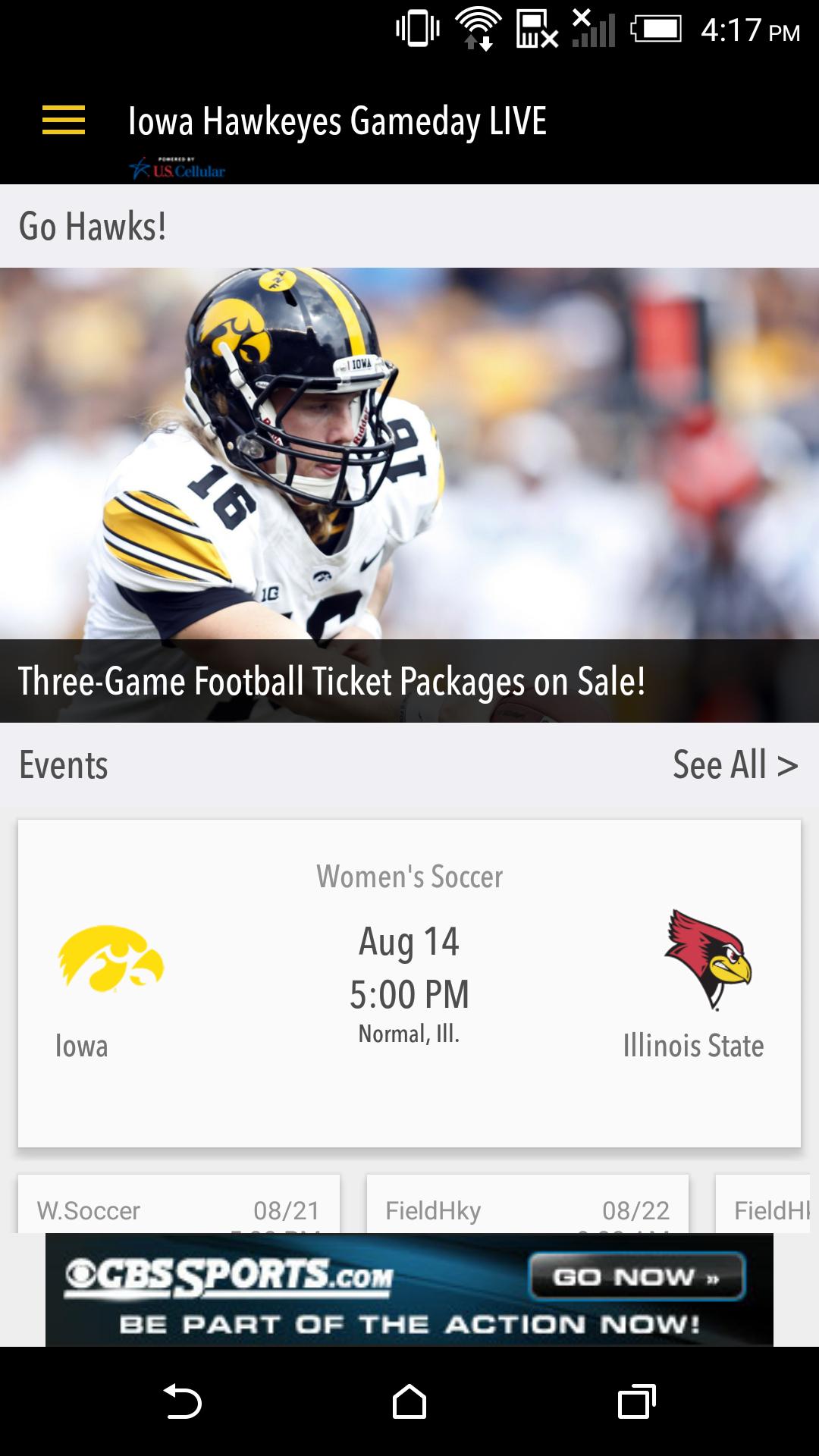Expand the Women's Soccer Aug 14 event card

(x=409, y=978)
